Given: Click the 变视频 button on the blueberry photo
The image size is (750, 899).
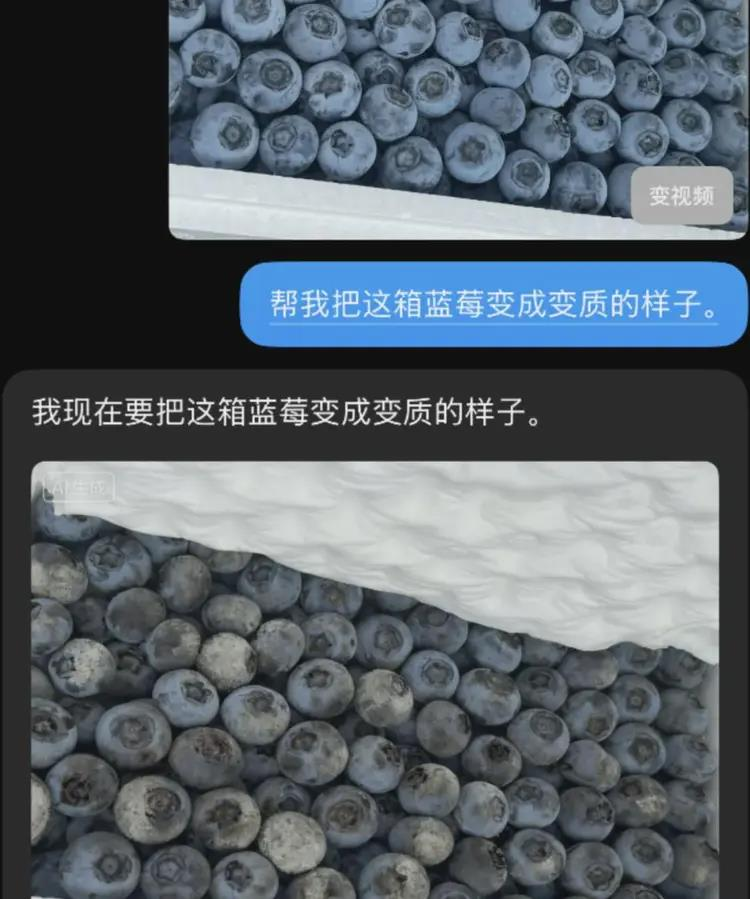Looking at the screenshot, I should click(x=680, y=198).
